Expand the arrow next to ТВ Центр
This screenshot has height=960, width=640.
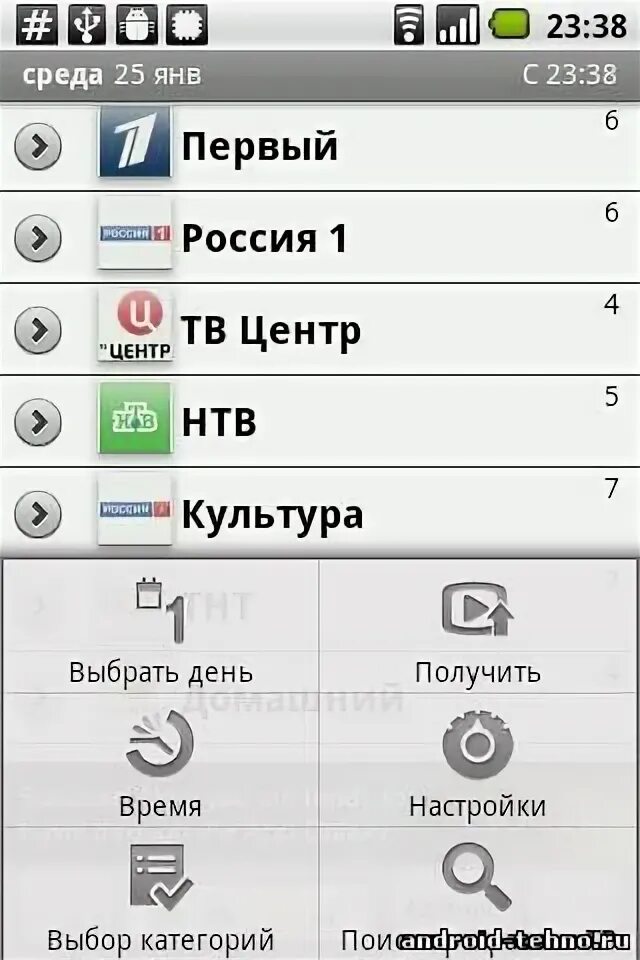pyautogui.click(x=38, y=331)
